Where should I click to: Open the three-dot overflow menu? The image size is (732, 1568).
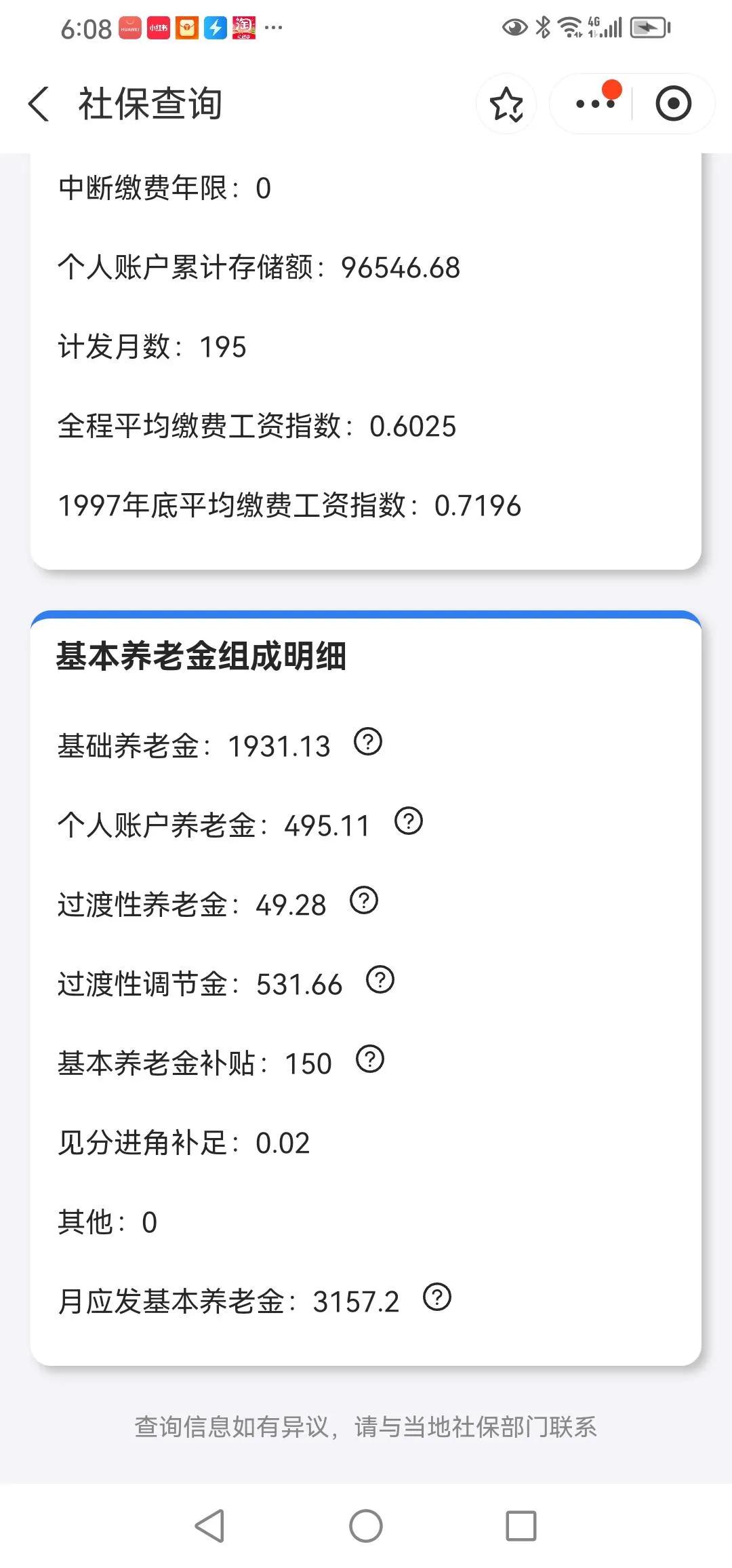(x=594, y=104)
